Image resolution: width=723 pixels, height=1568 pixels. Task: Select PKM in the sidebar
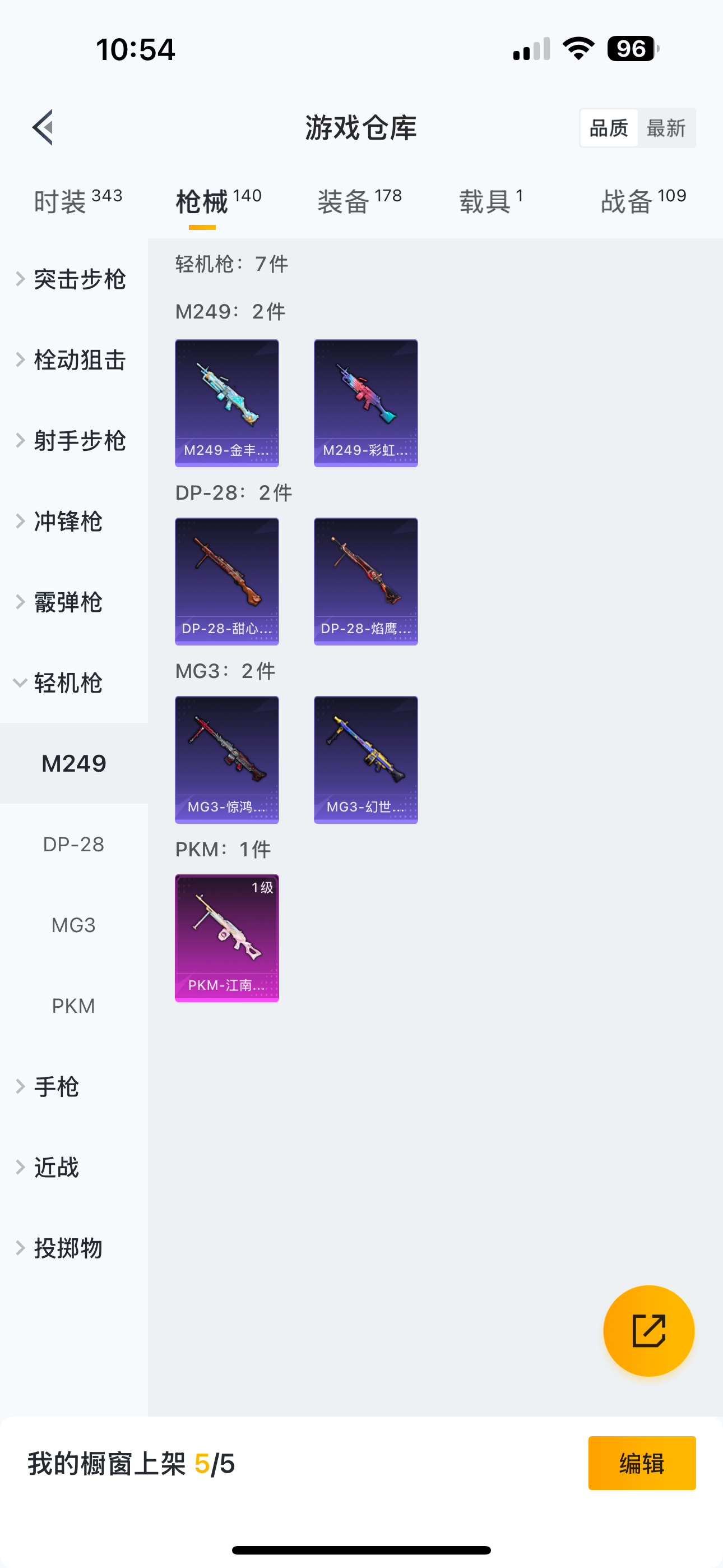pos(73,1006)
